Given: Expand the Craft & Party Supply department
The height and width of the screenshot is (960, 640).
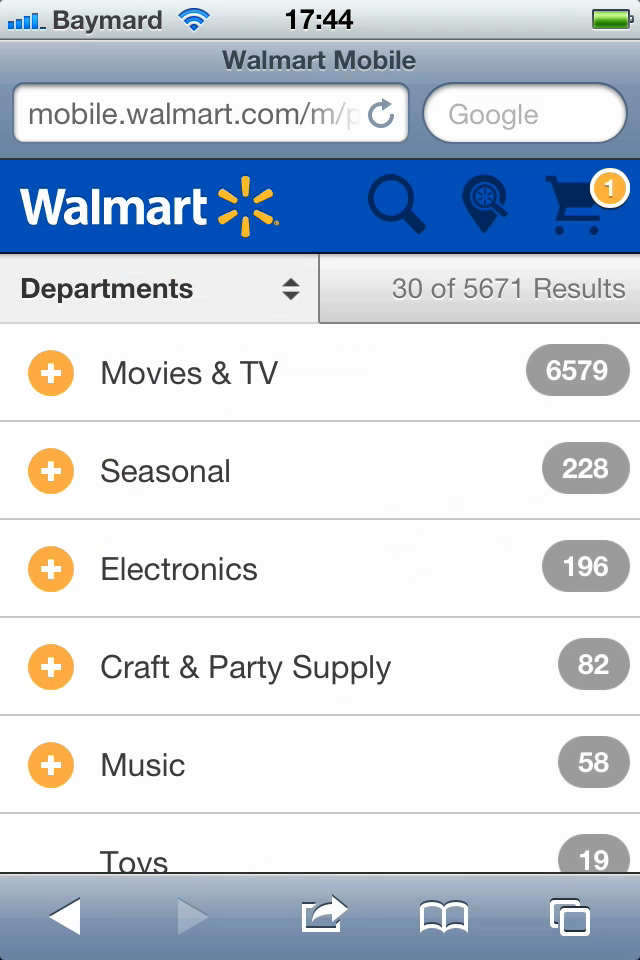Looking at the screenshot, I should click(51, 667).
